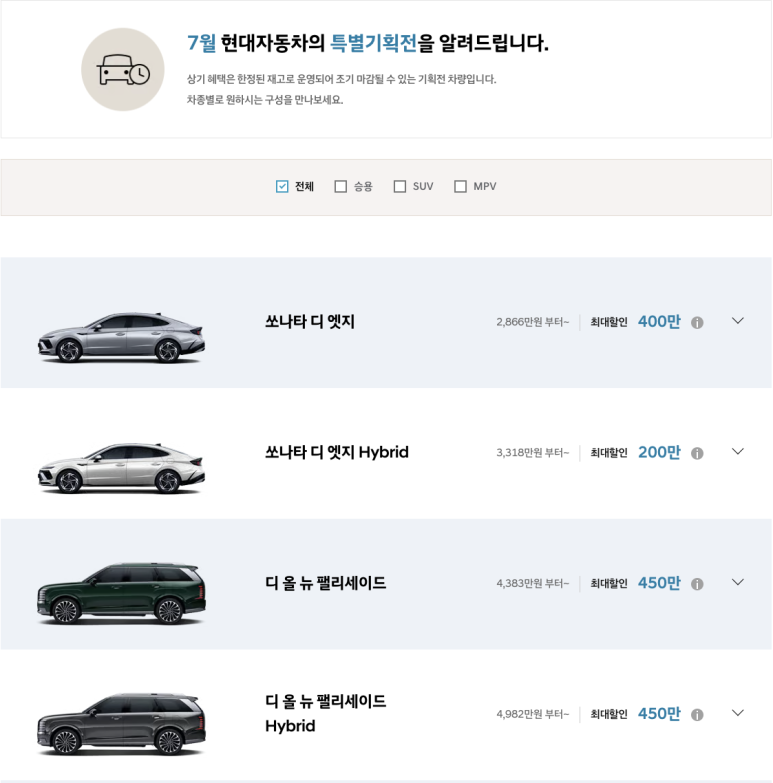The width and height of the screenshot is (773, 783).
Task: Show info for 팰리세이드 Hybrid discount
Action: (x=697, y=715)
